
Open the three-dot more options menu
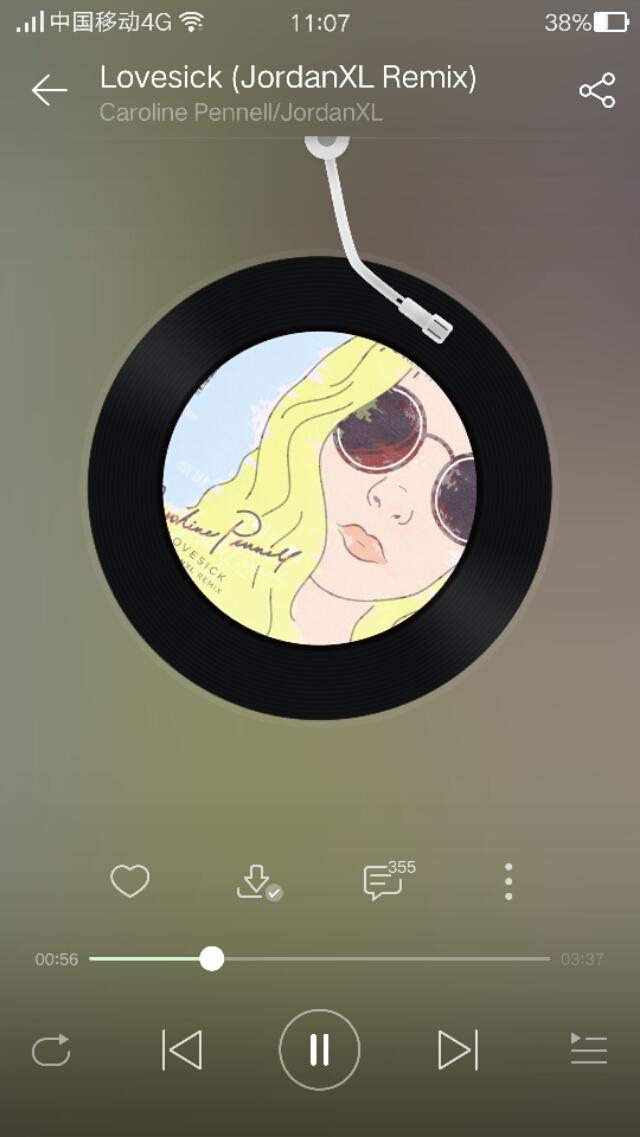coord(508,881)
